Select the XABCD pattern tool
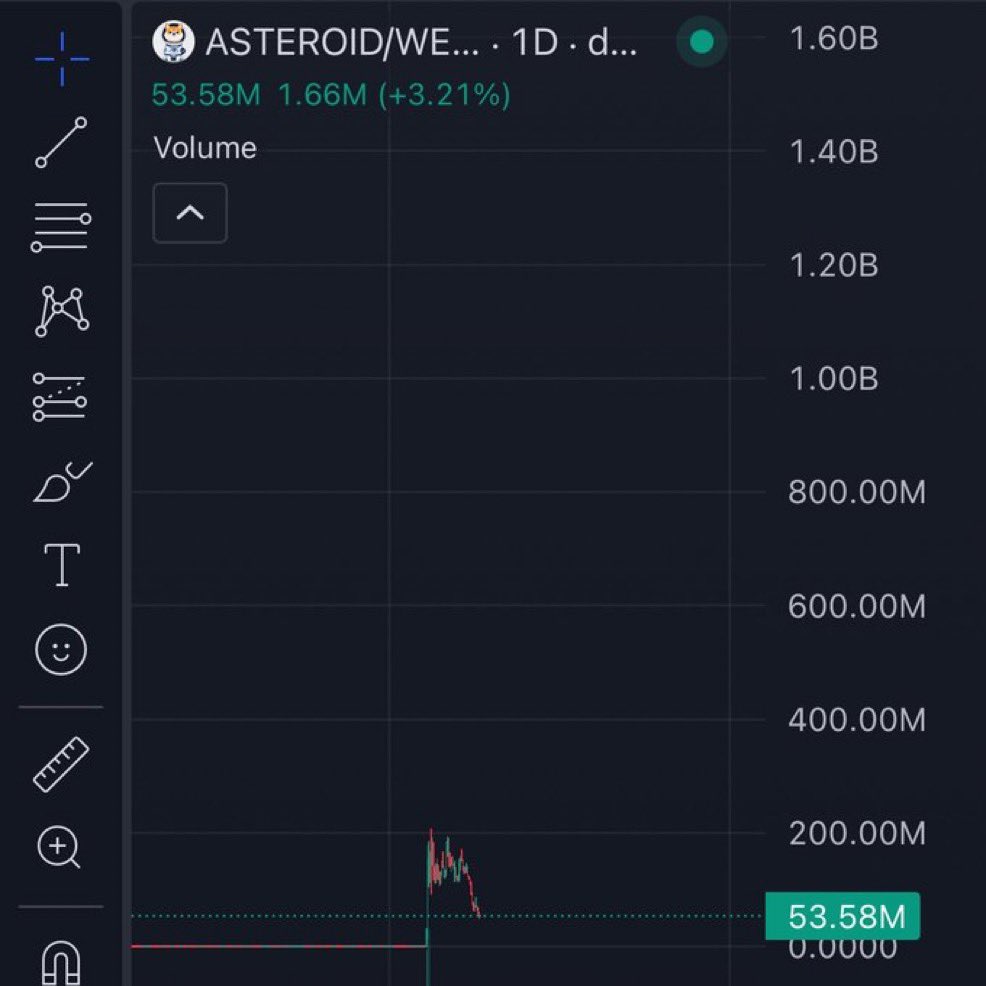Image resolution: width=986 pixels, height=986 pixels. pyautogui.click(x=62, y=311)
